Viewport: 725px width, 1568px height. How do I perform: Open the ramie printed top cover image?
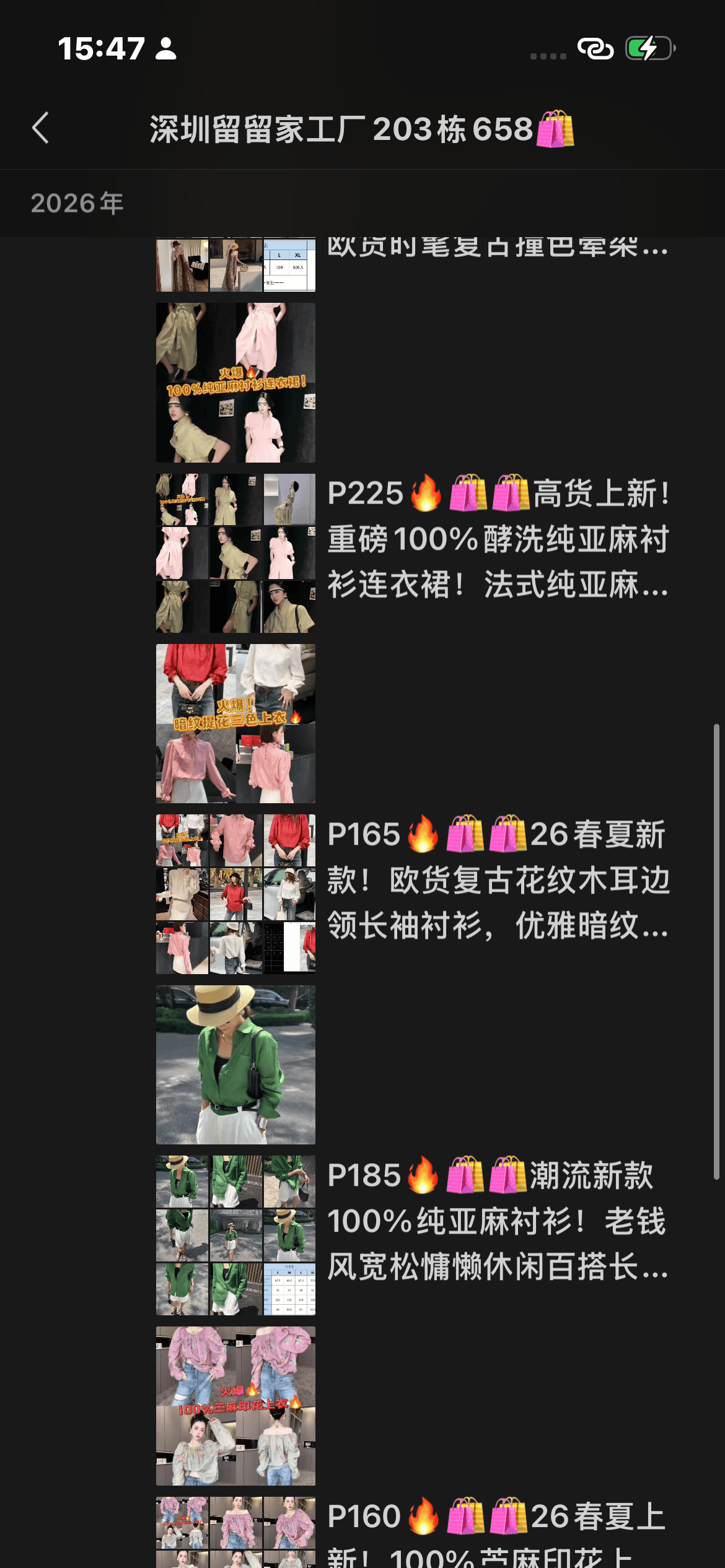(235, 1406)
